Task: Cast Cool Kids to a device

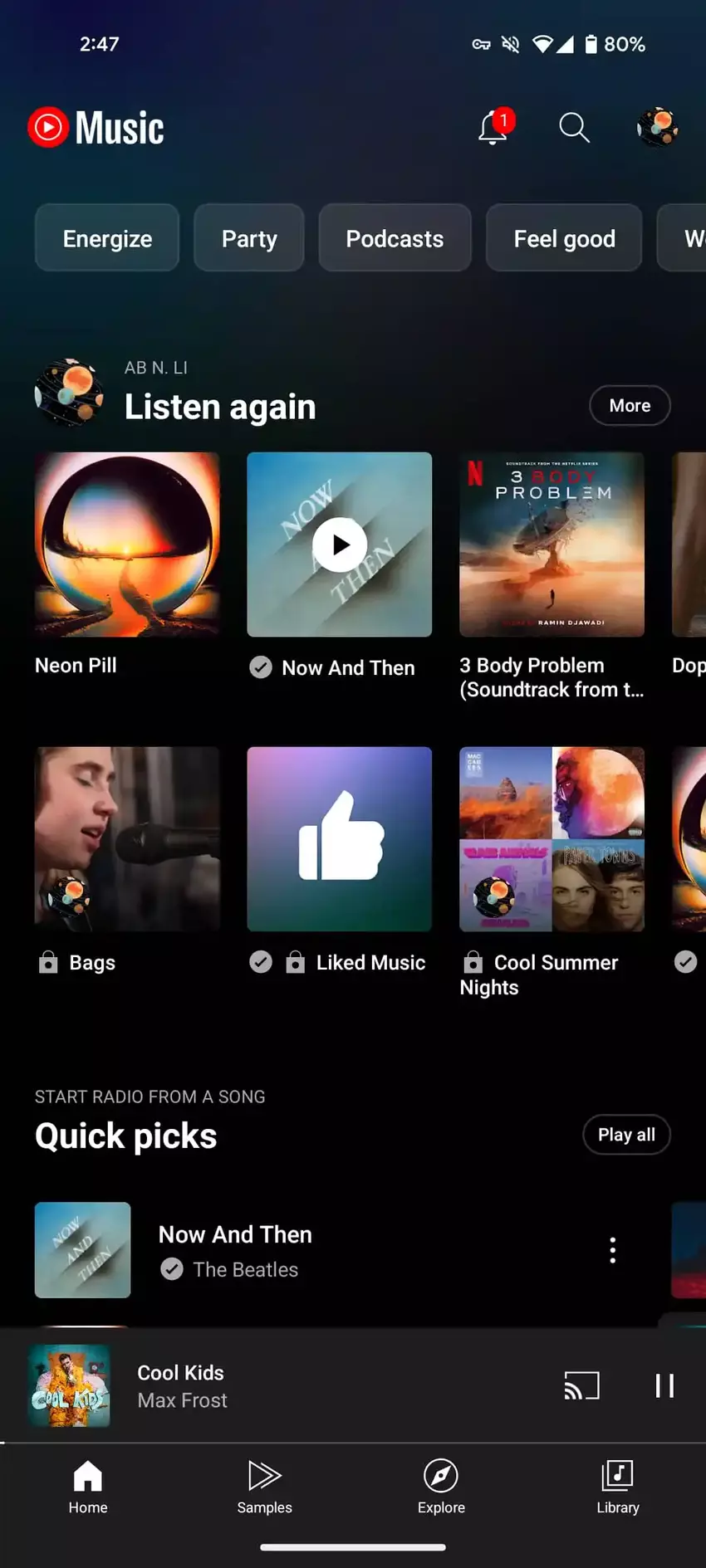Action: click(581, 1385)
